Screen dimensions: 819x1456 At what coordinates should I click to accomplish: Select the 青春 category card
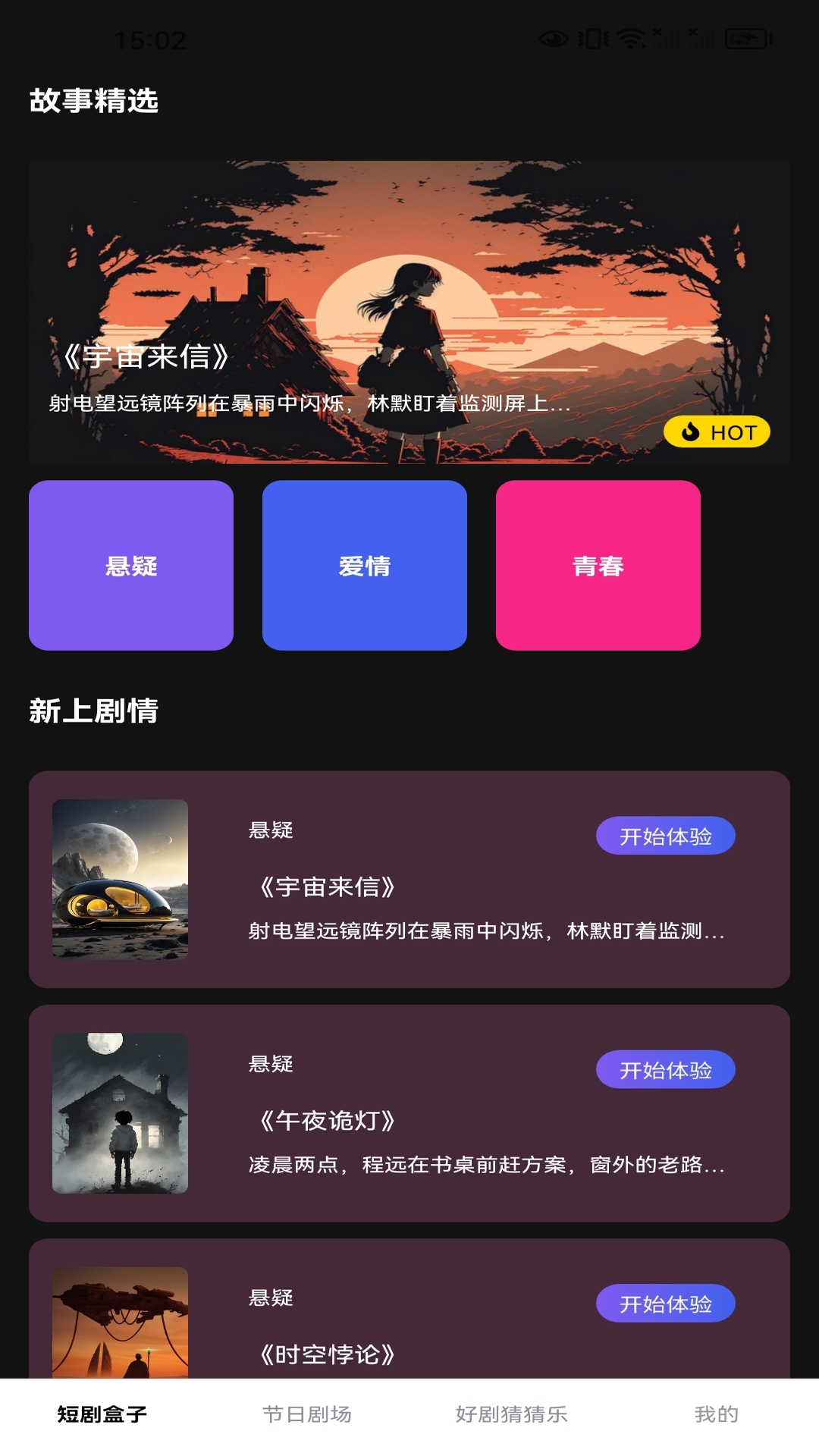click(598, 566)
